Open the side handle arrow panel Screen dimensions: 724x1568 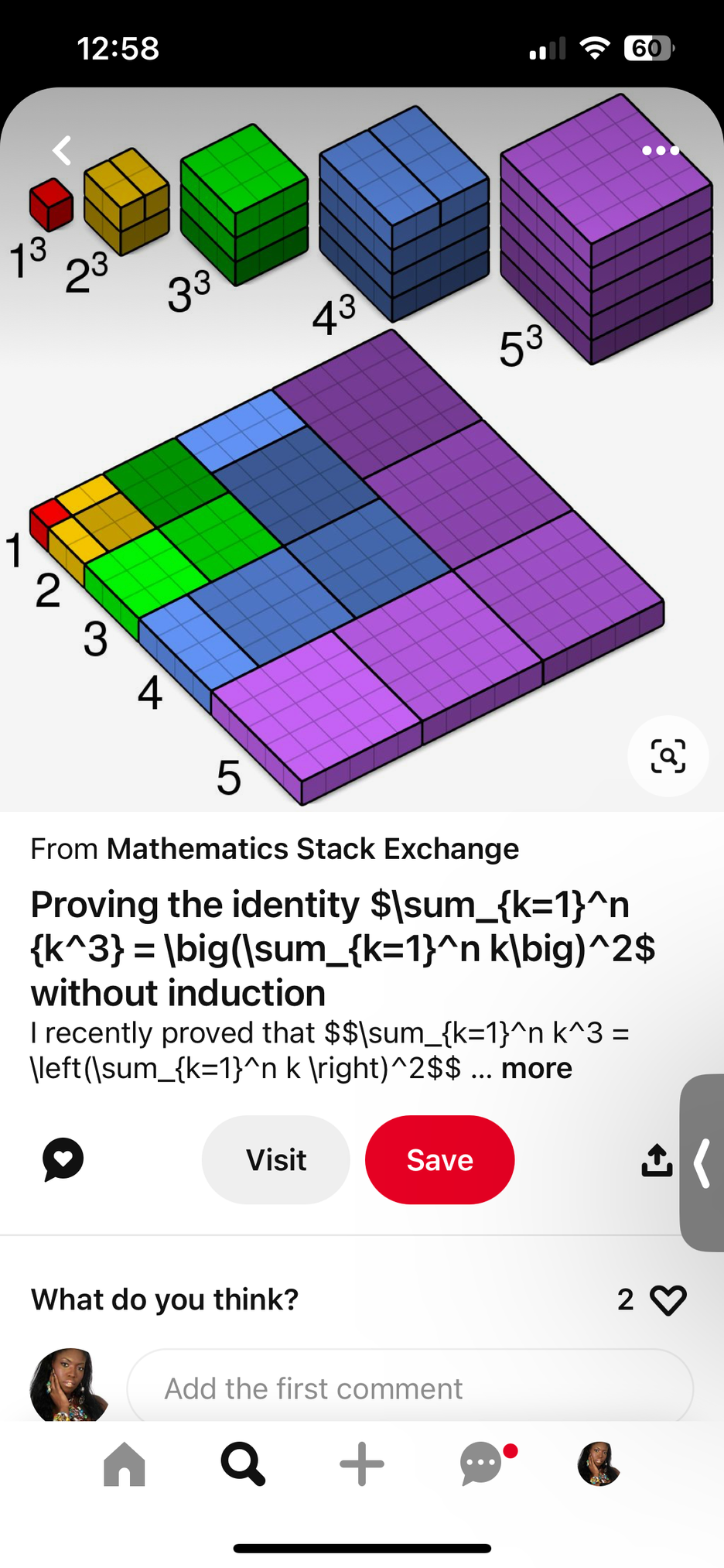coord(702,1162)
